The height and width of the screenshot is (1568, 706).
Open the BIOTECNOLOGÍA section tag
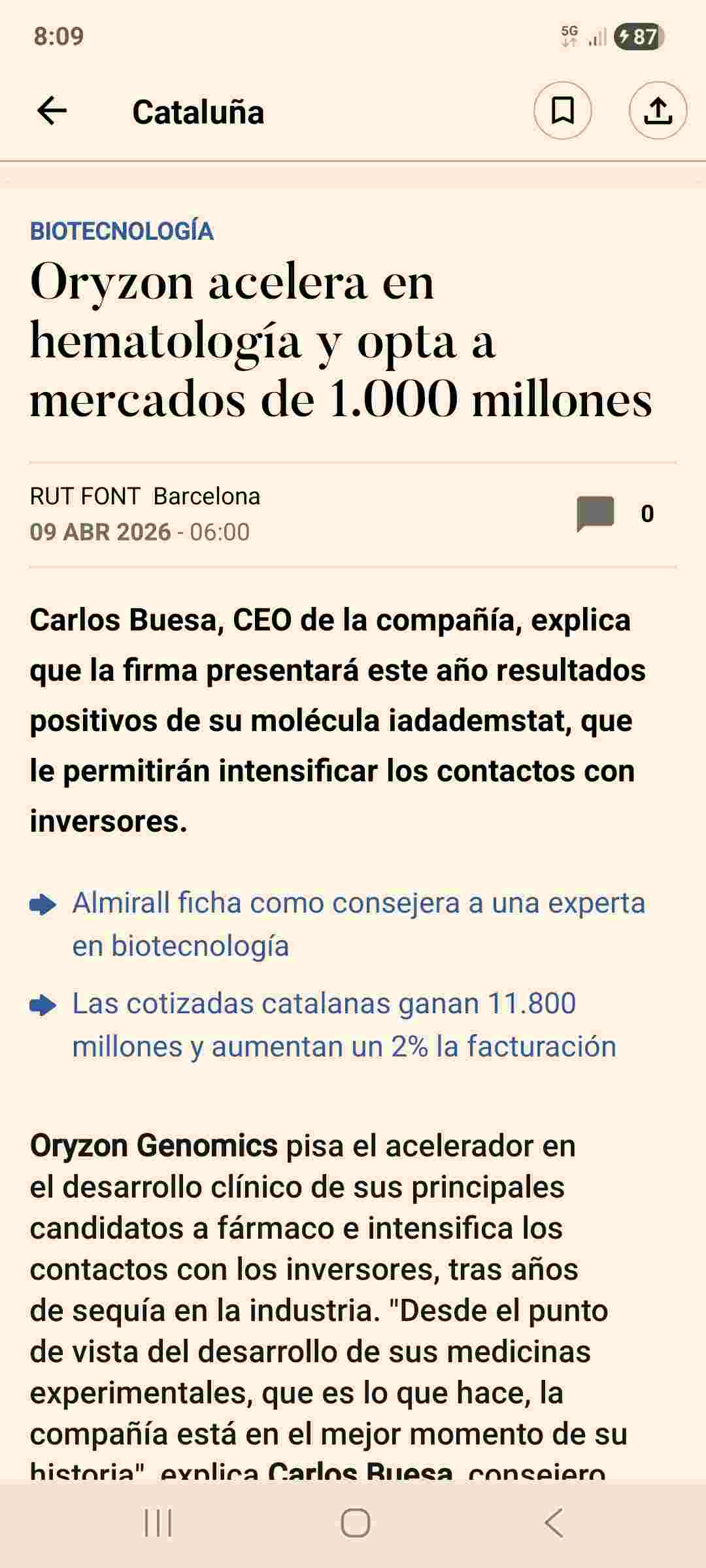click(x=122, y=231)
